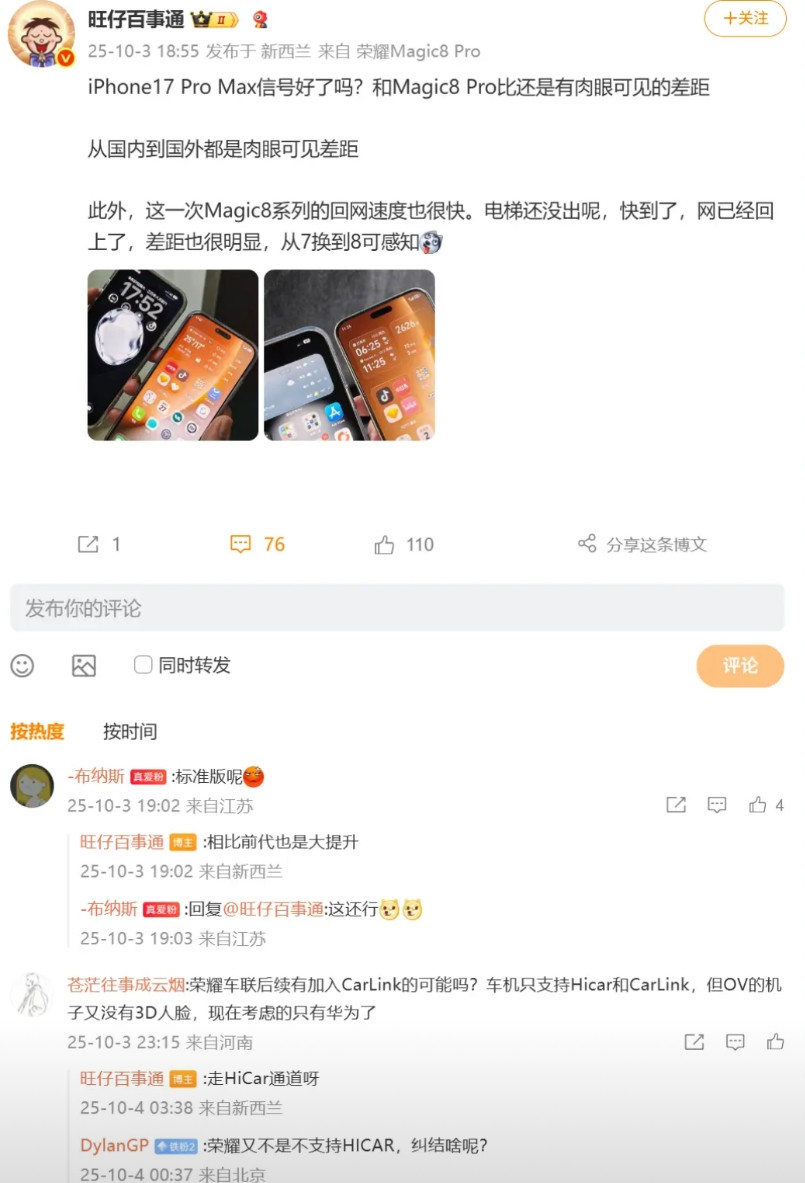
Task: Open the first post photo
Action: pos(173,355)
